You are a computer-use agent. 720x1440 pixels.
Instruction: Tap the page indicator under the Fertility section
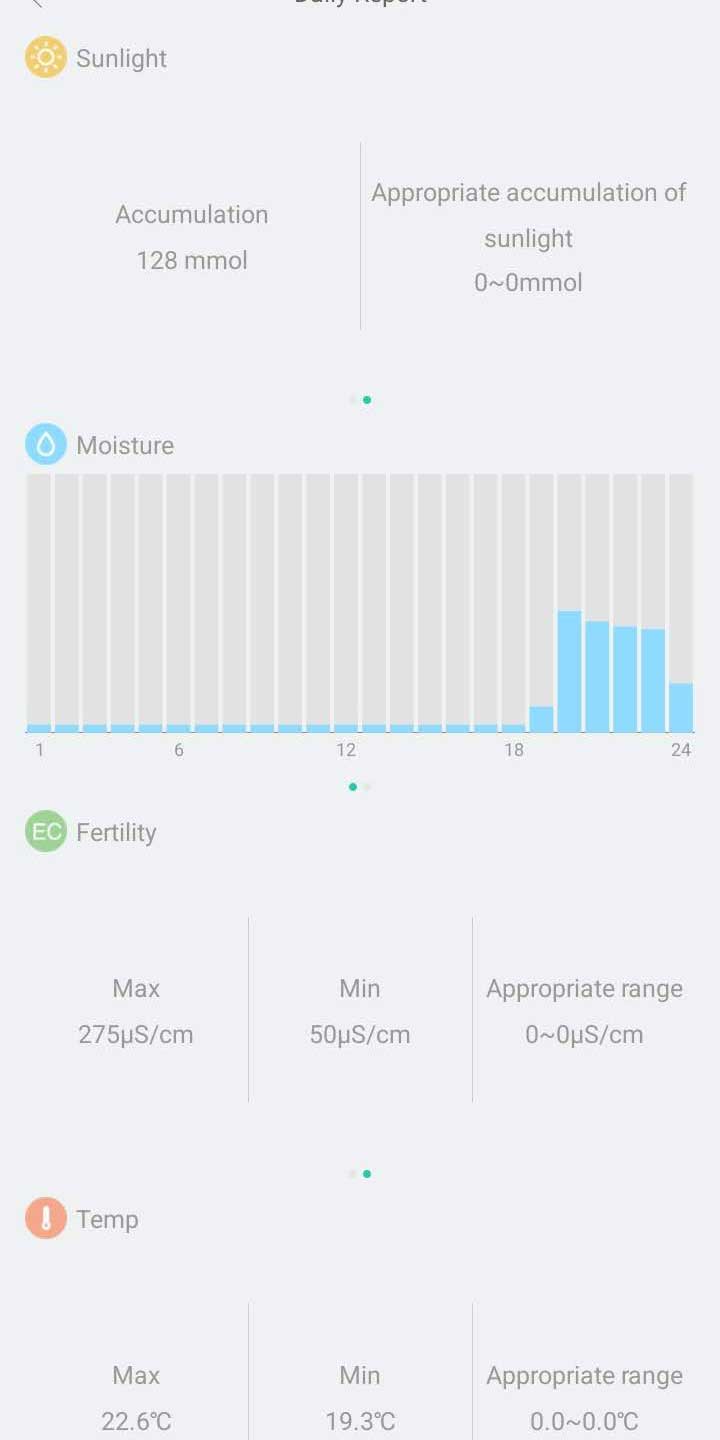(360, 1174)
